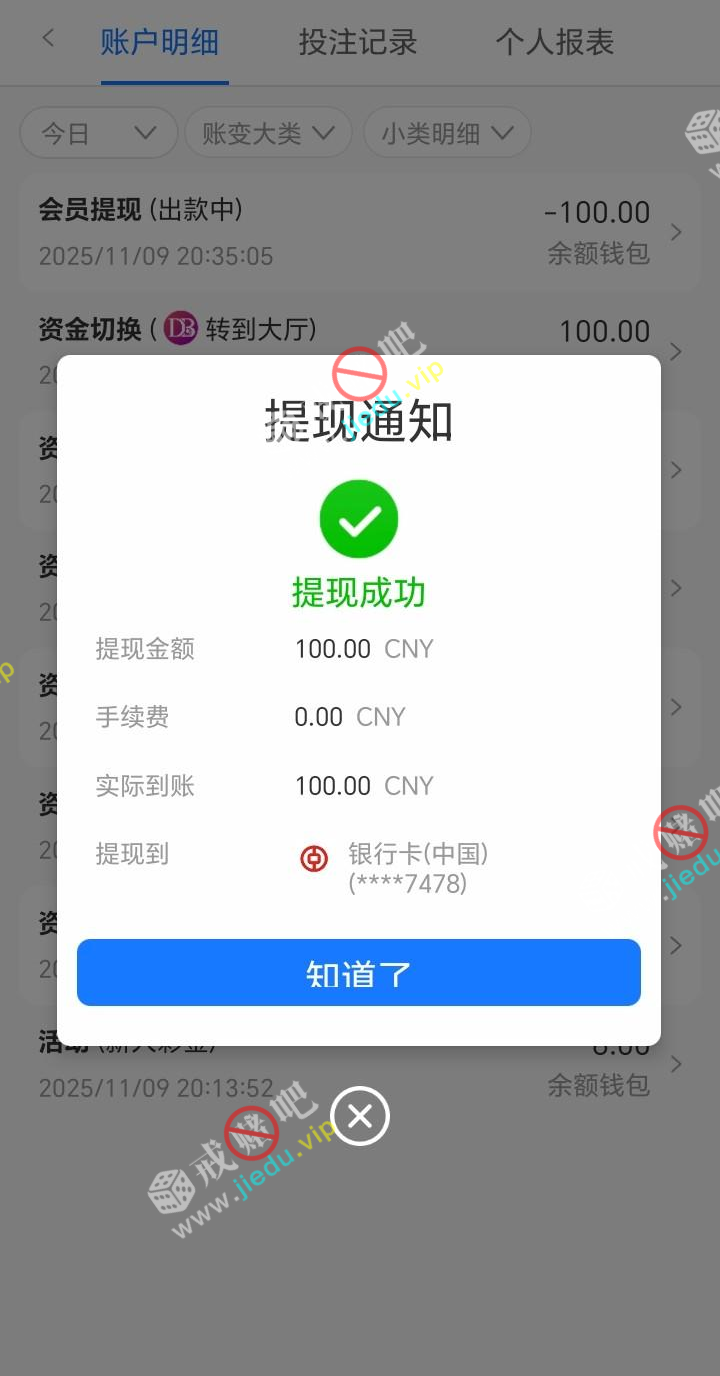Go back using the arrow icon
Screen dimensions: 720x1376
click(47, 40)
